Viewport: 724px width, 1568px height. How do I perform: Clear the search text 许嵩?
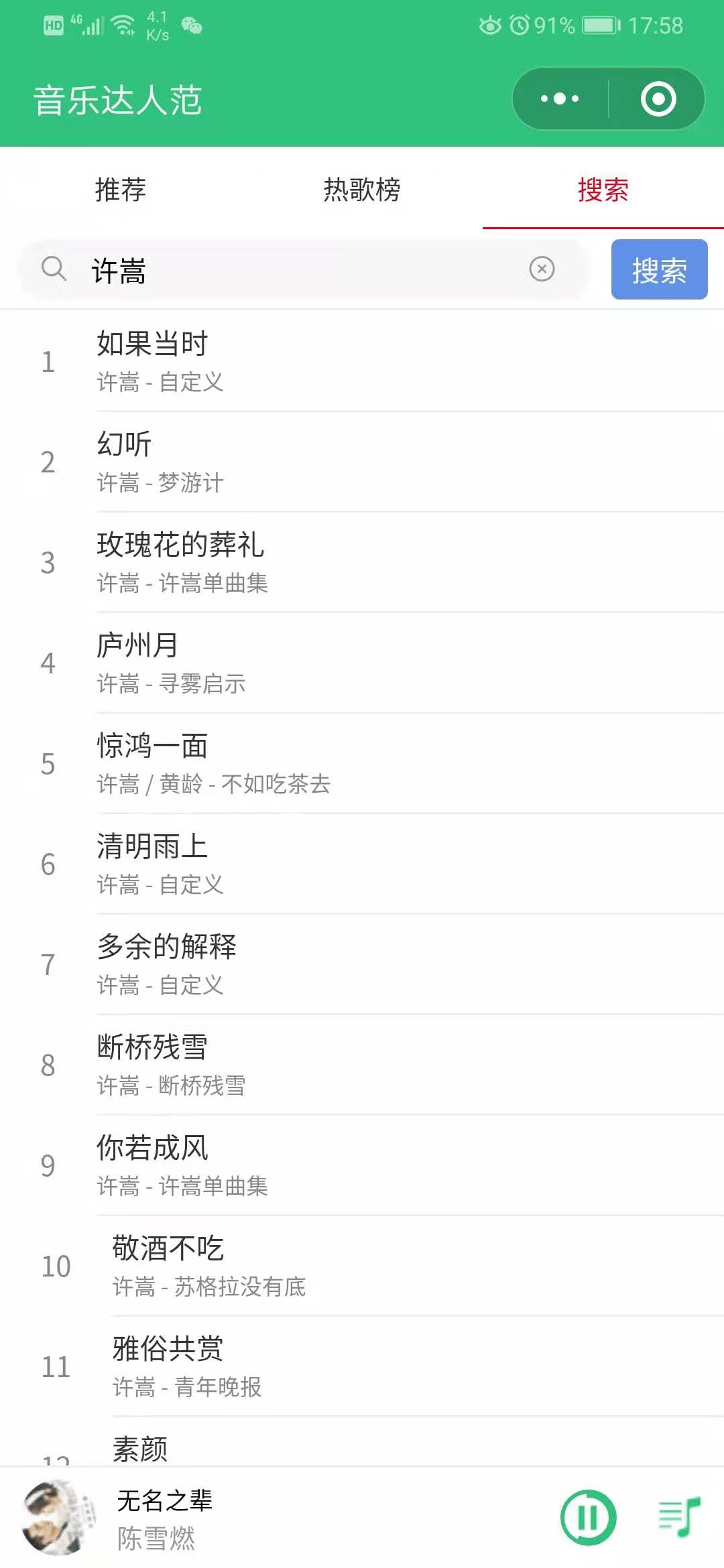tap(542, 269)
